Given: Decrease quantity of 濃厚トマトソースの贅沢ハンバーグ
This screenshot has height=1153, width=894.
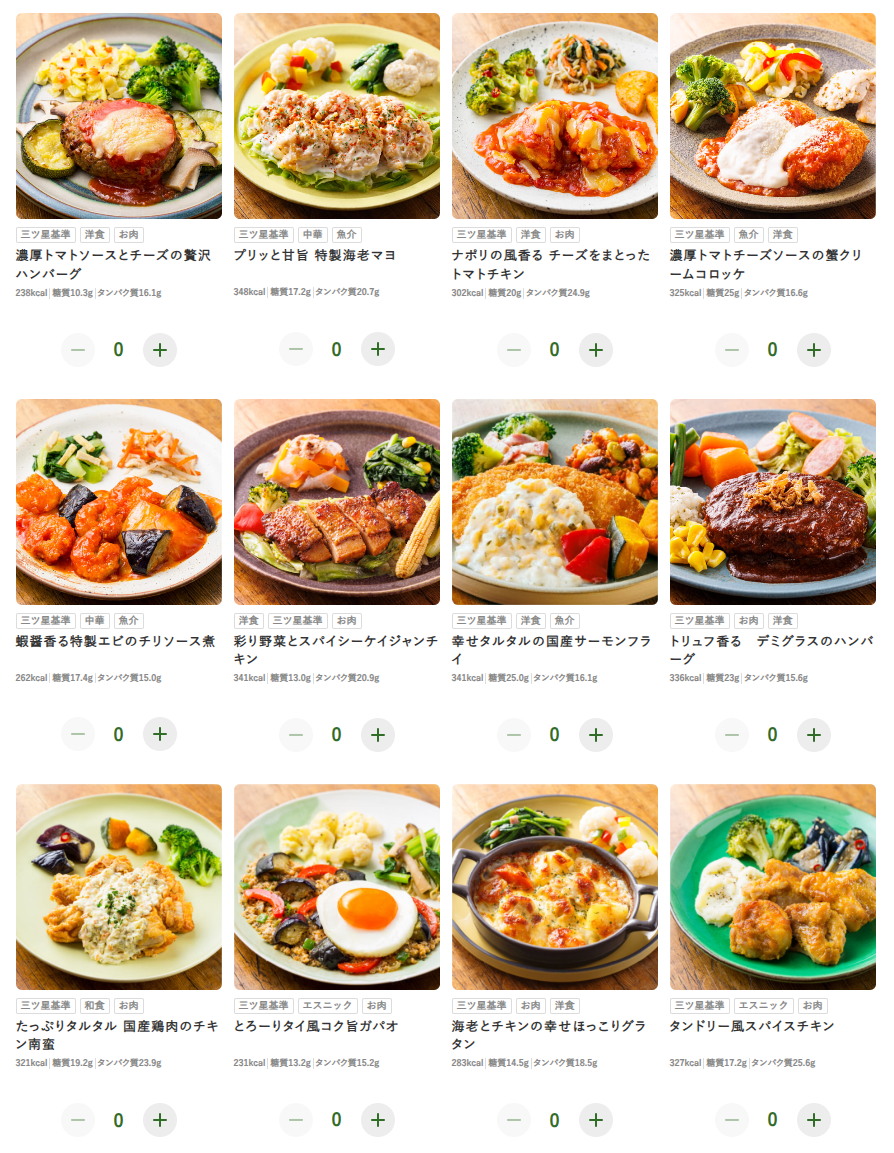Looking at the screenshot, I should 78,350.
